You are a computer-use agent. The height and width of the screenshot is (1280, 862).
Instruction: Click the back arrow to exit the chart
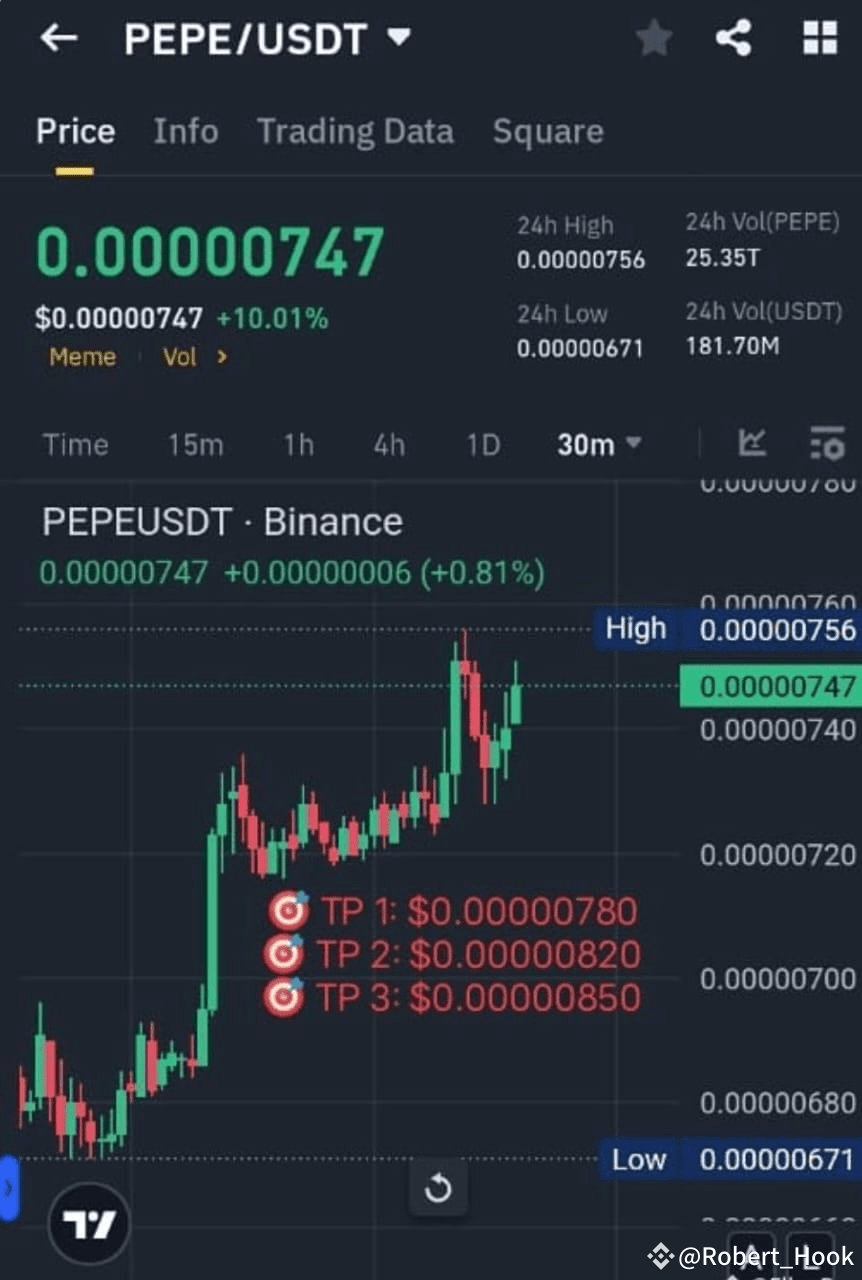tap(57, 38)
